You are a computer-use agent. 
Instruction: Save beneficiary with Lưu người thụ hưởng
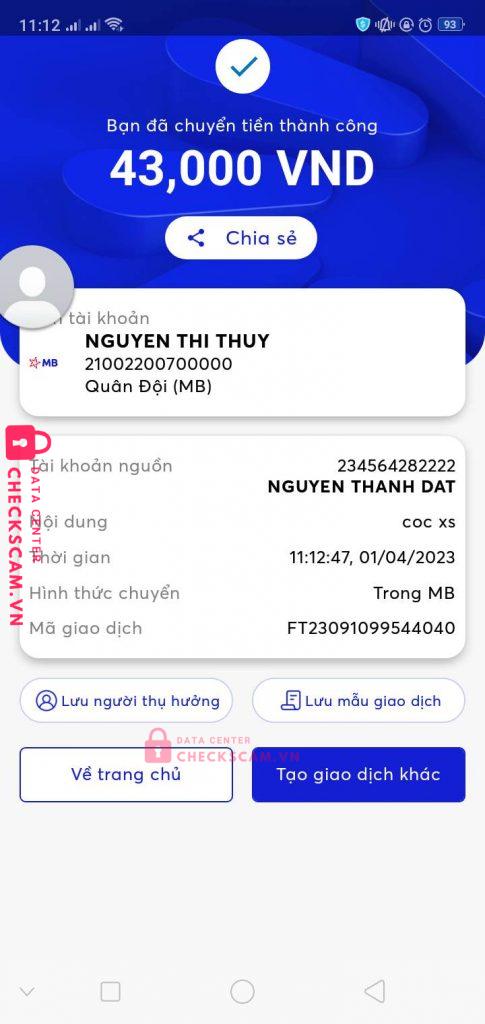click(126, 701)
